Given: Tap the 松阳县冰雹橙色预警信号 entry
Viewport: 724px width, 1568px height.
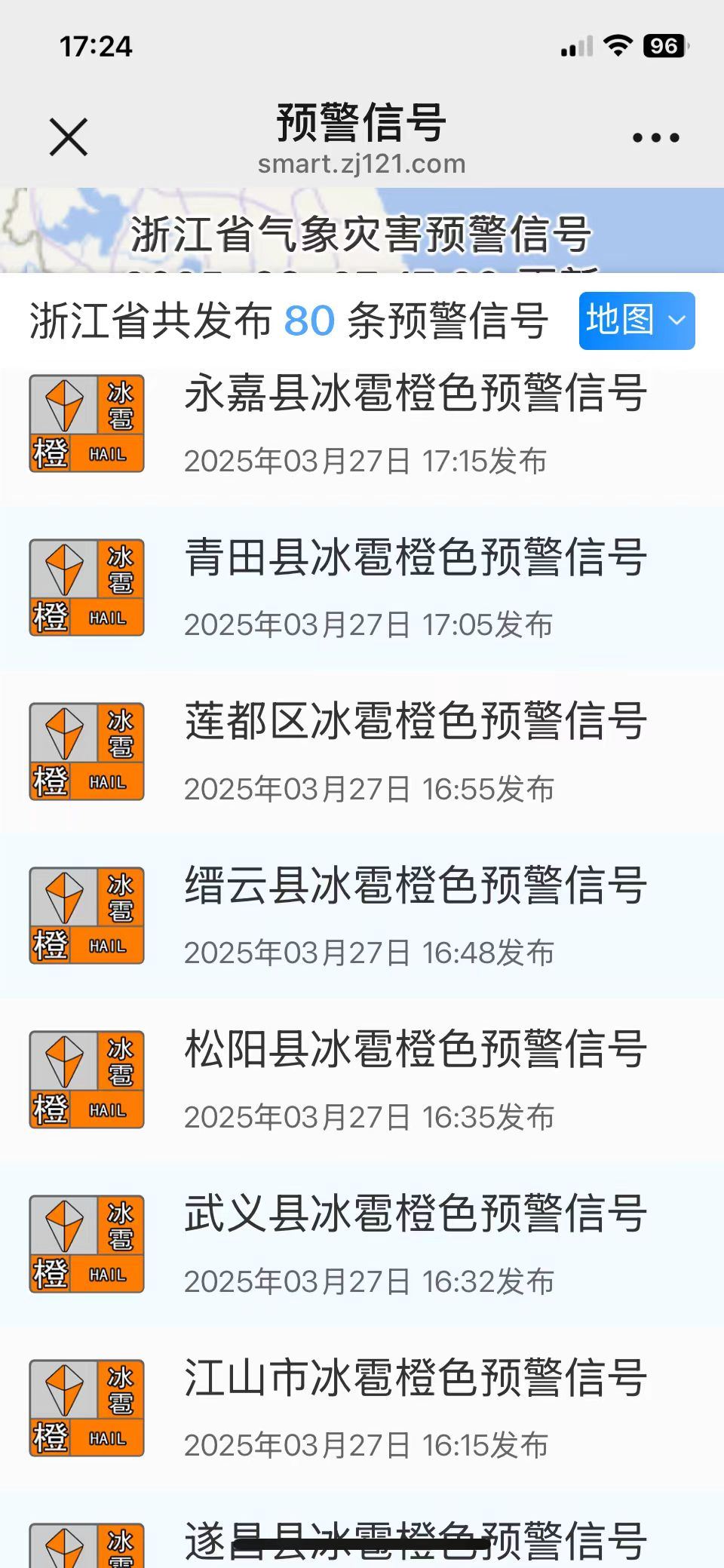Looking at the screenshot, I should tap(415, 1079).
